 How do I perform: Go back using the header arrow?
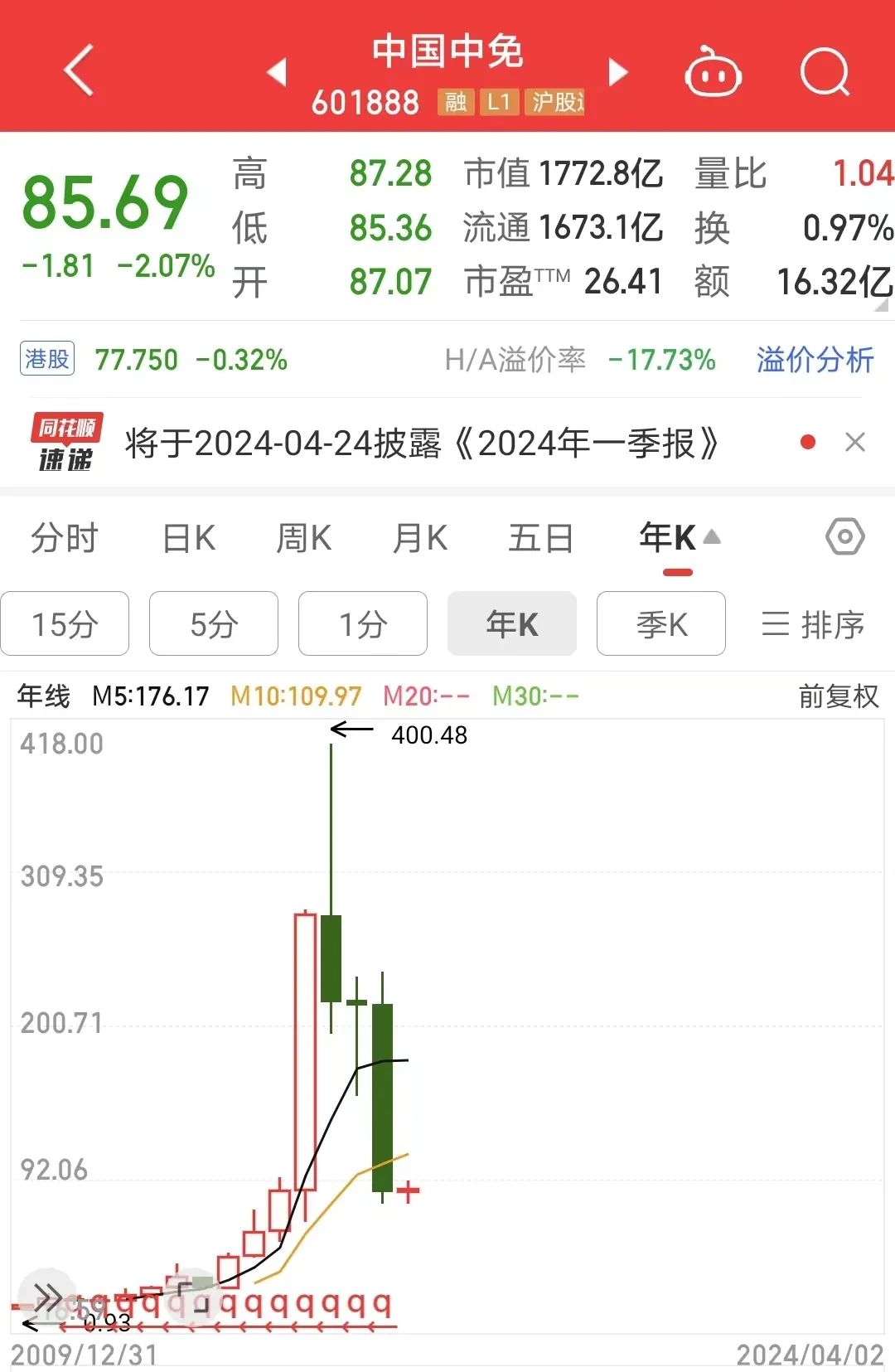pyautogui.click(x=79, y=70)
